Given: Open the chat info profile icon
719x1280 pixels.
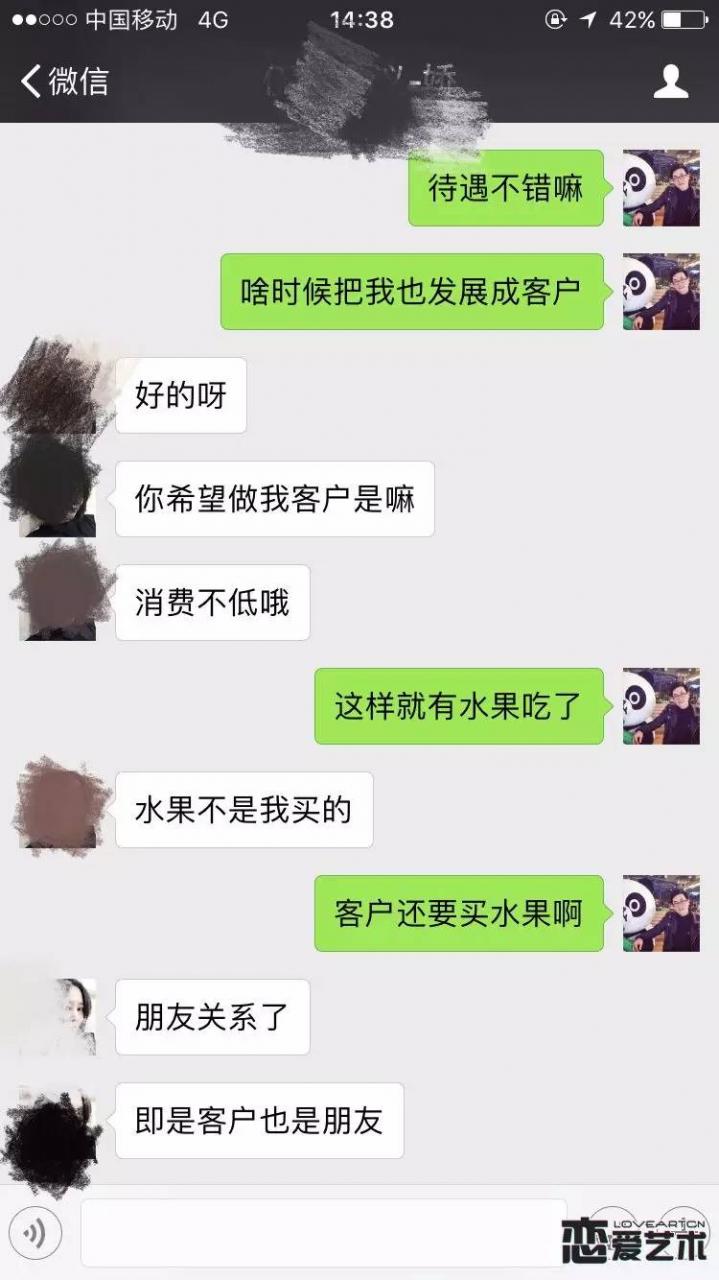Looking at the screenshot, I should pos(671,81).
